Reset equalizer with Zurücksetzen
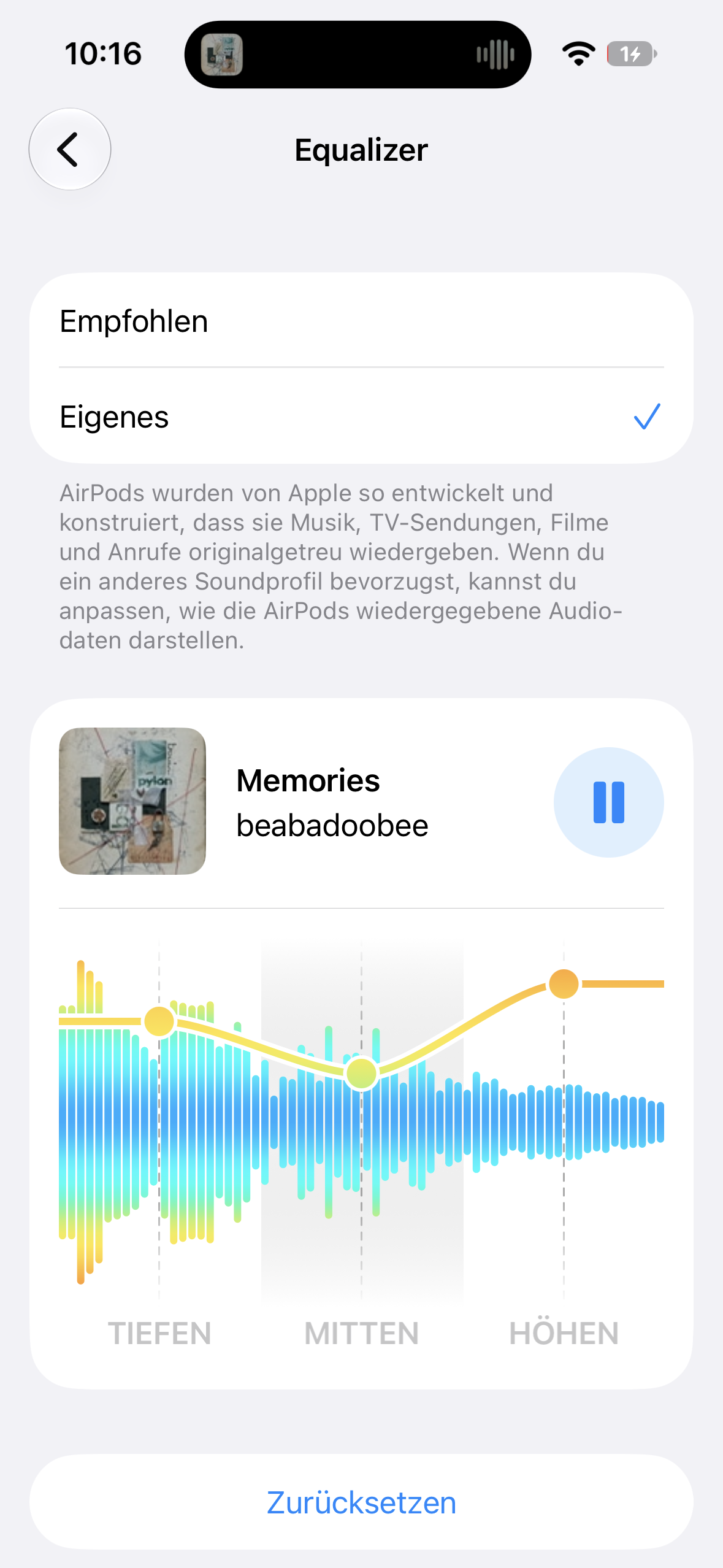 coord(361,1502)
